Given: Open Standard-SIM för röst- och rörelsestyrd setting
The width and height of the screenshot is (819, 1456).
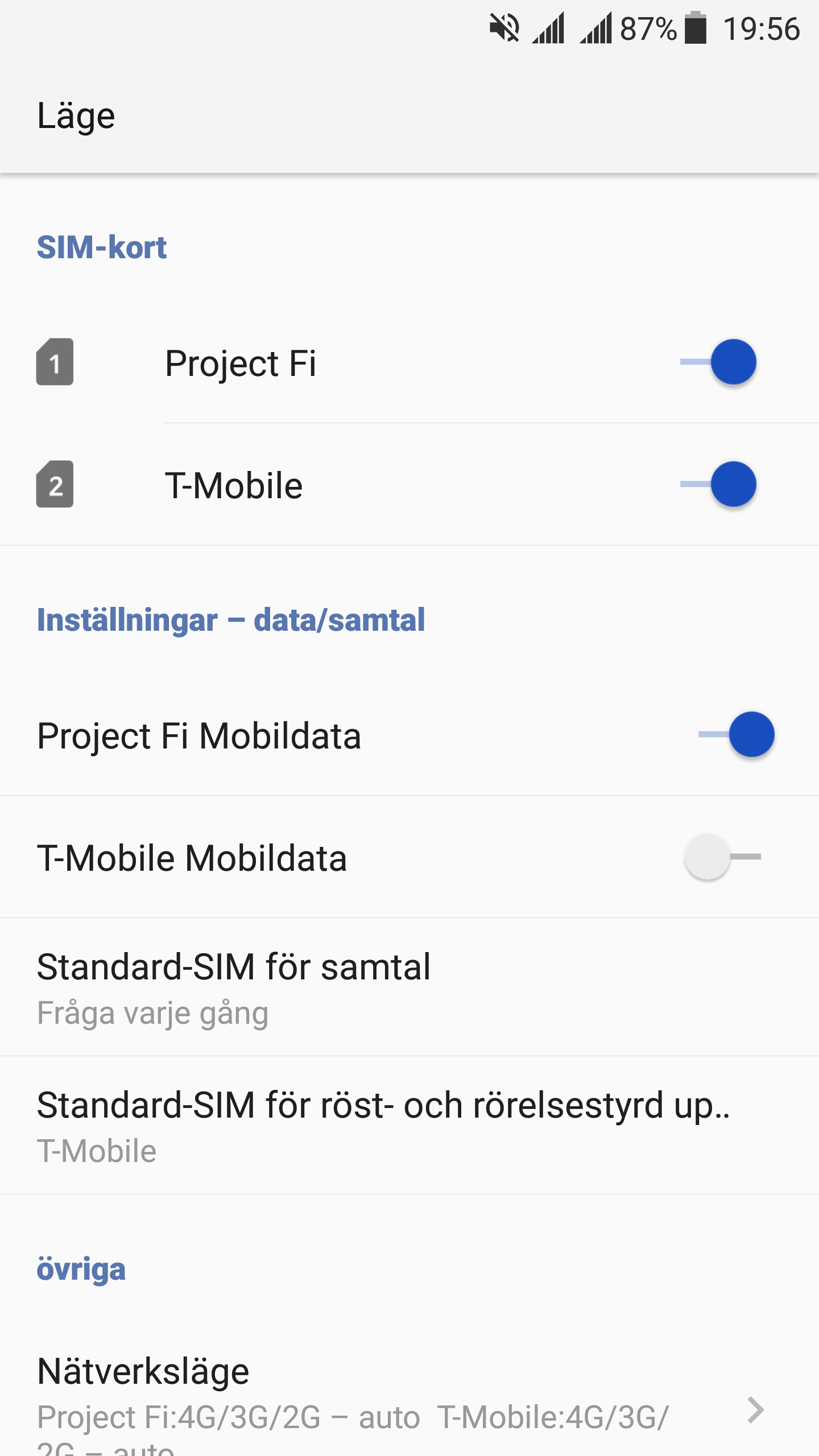Looking at the screenshot, I should coord(409,1126).
